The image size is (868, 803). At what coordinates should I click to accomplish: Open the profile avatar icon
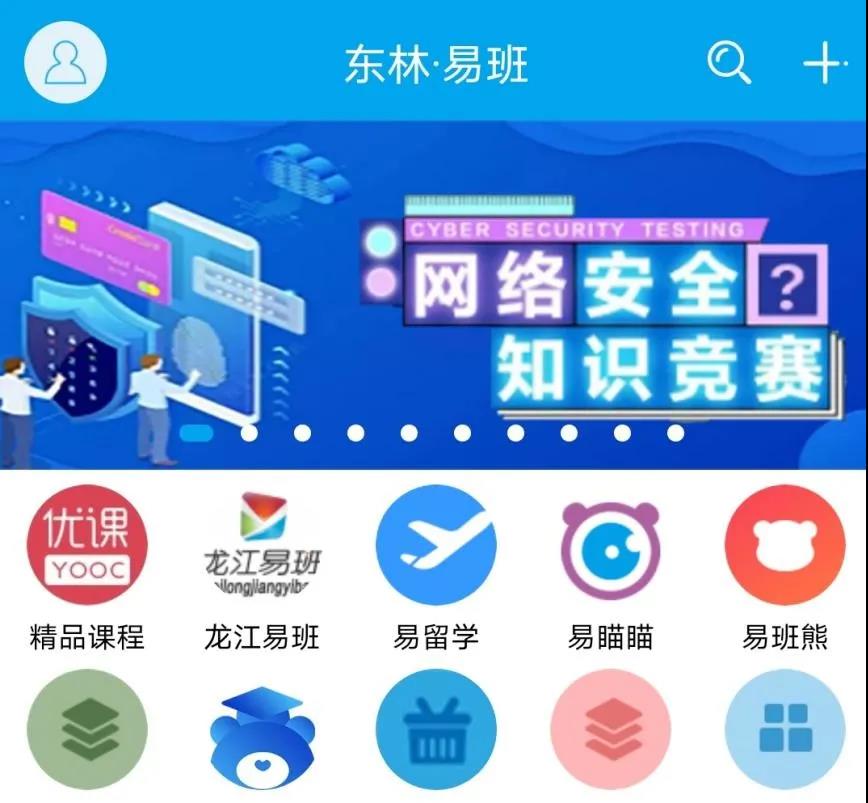[x=65, y=63]
